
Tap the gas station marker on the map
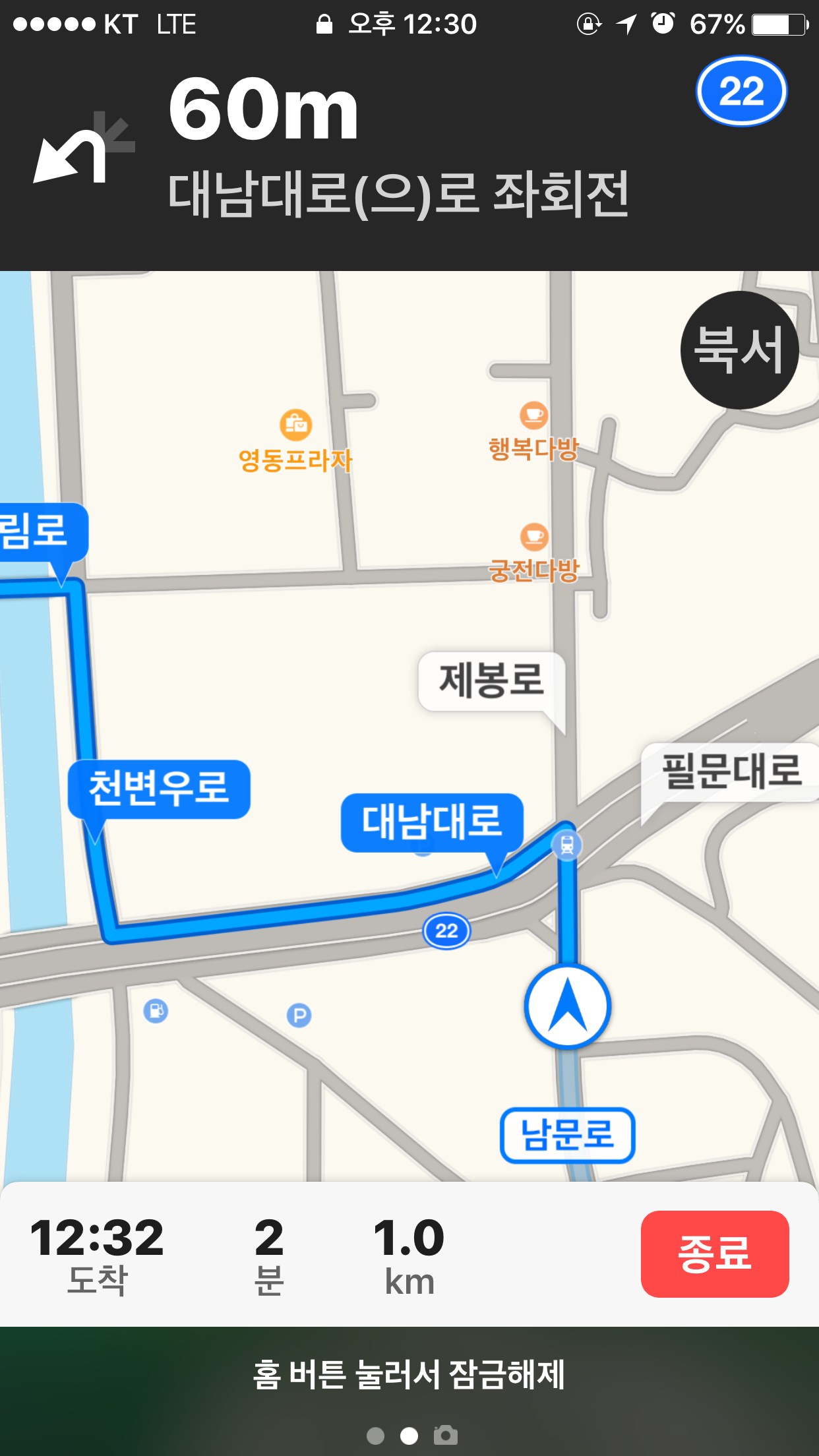point(156,1010)
